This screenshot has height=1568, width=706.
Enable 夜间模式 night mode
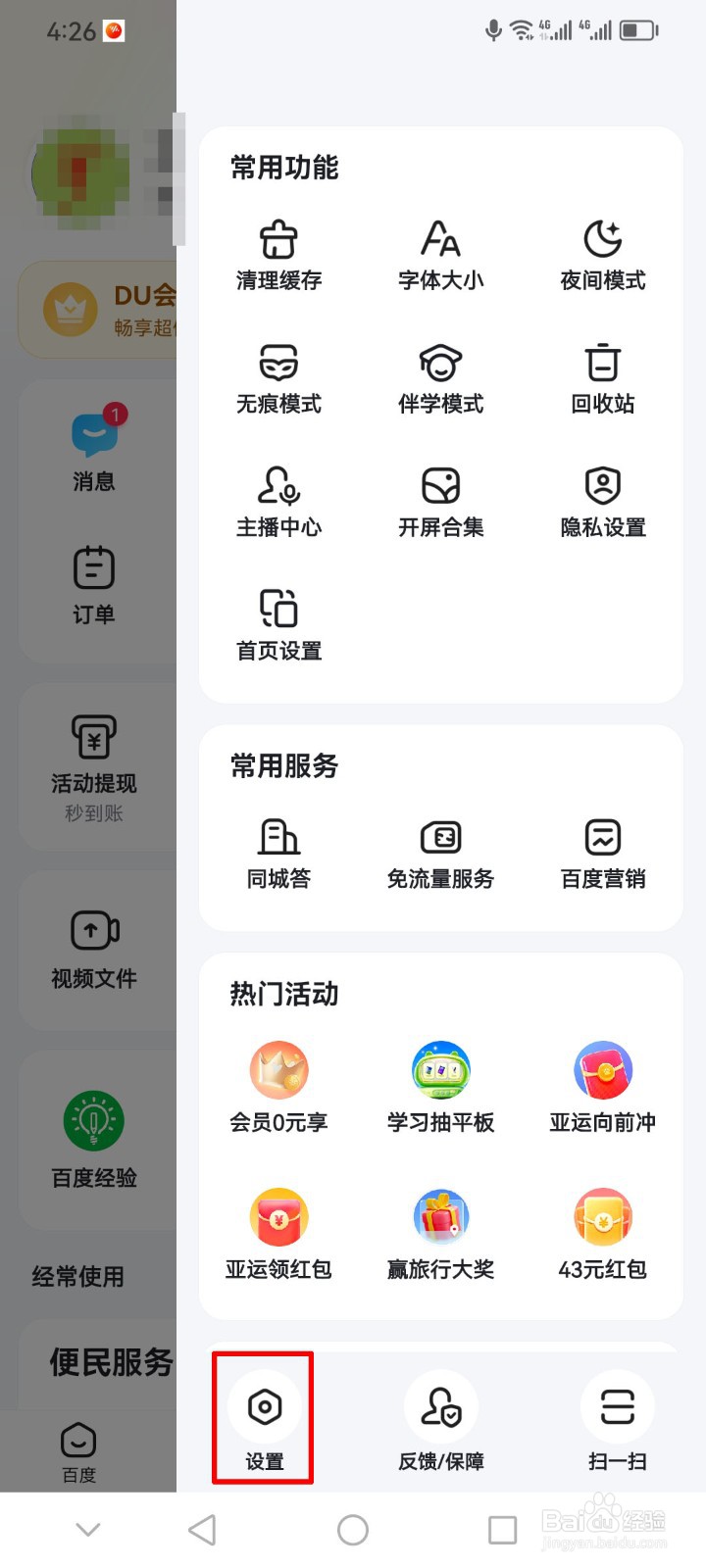pos(602,255)
